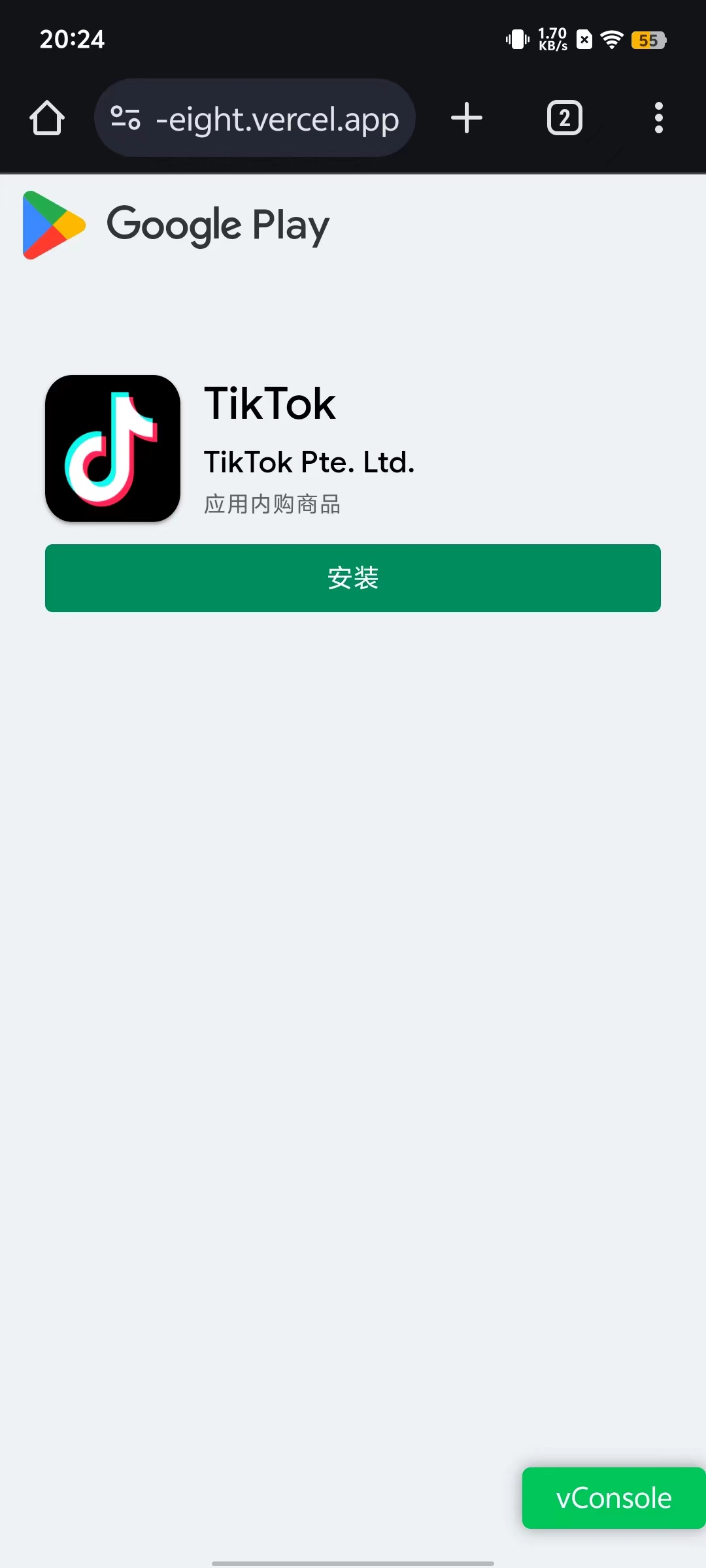View site info icon in address bar
Image resolution: width=706 pixels, height=1568 pixels.
pos(126,118)
